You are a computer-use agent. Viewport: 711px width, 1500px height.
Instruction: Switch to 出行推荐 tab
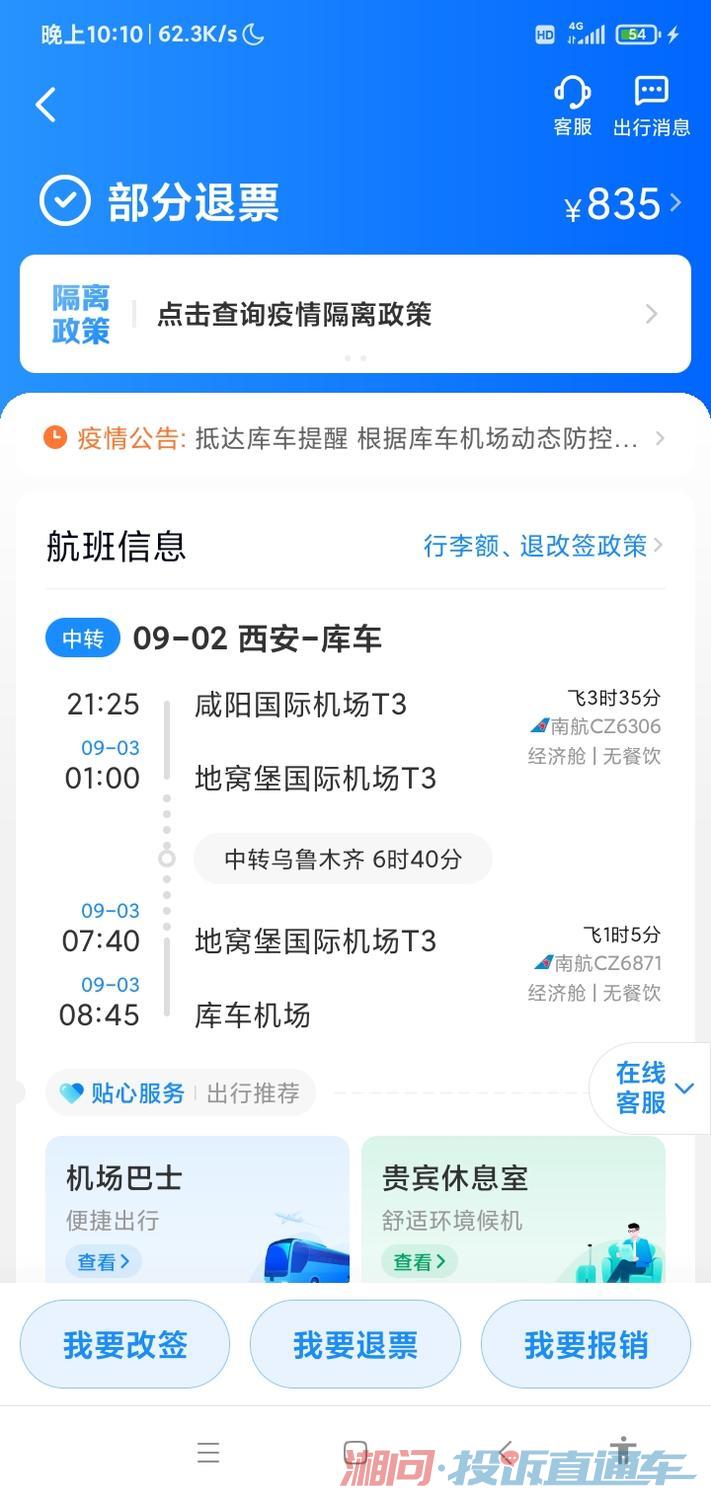pyautogui.click(x=253, y=1093)
